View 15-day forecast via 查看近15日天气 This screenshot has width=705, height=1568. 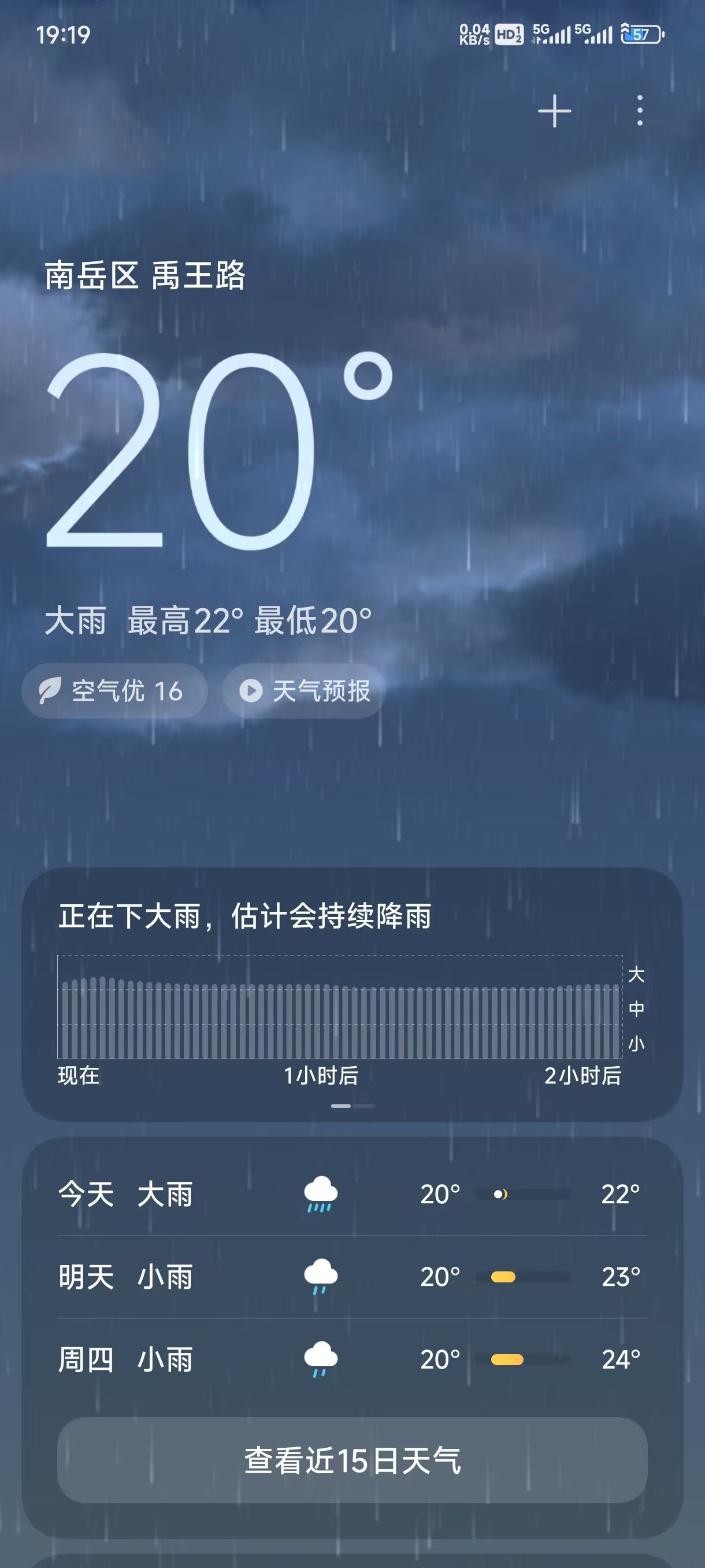pos(351,1460)
